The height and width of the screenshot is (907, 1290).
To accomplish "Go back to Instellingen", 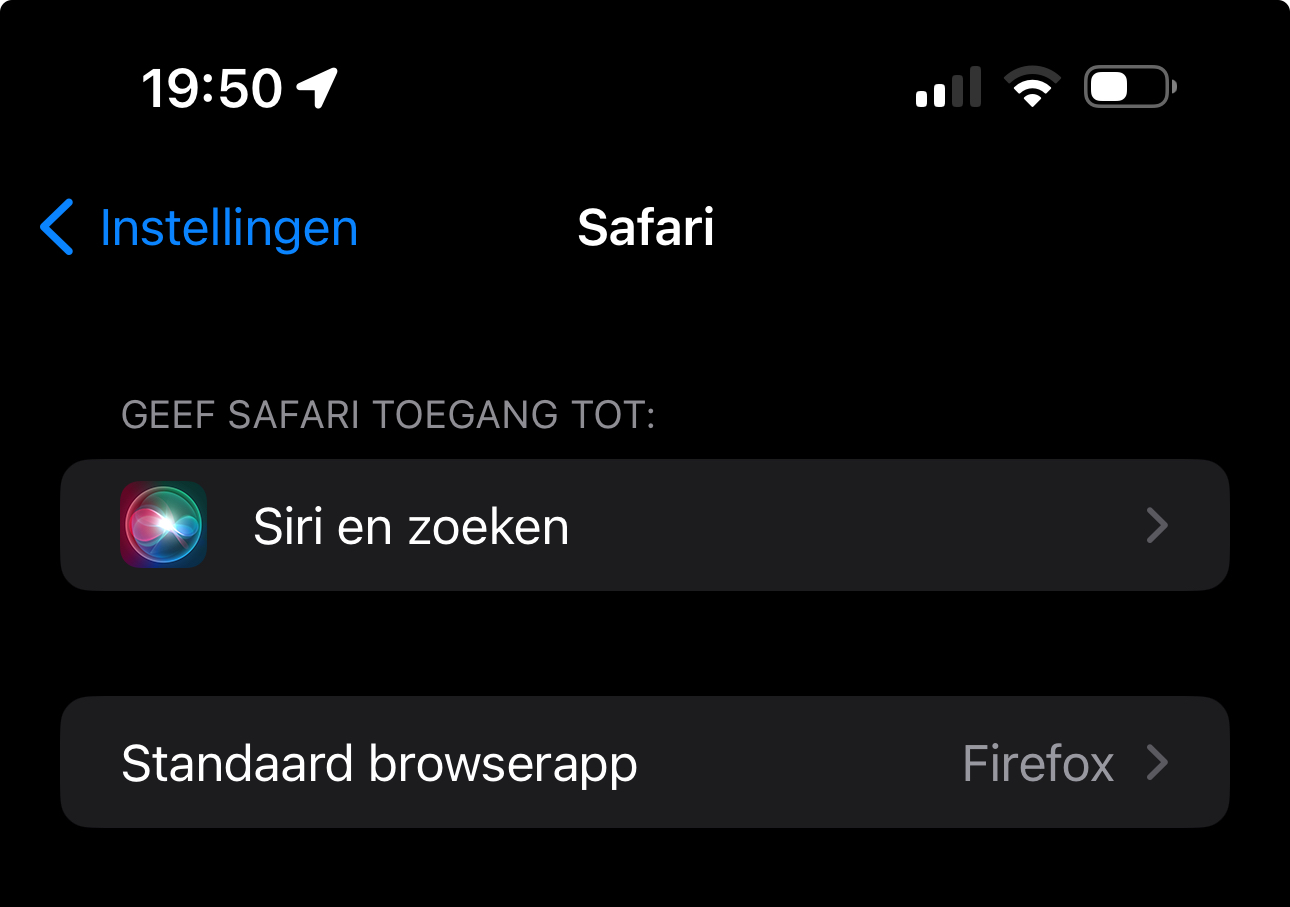I will 200,228.
